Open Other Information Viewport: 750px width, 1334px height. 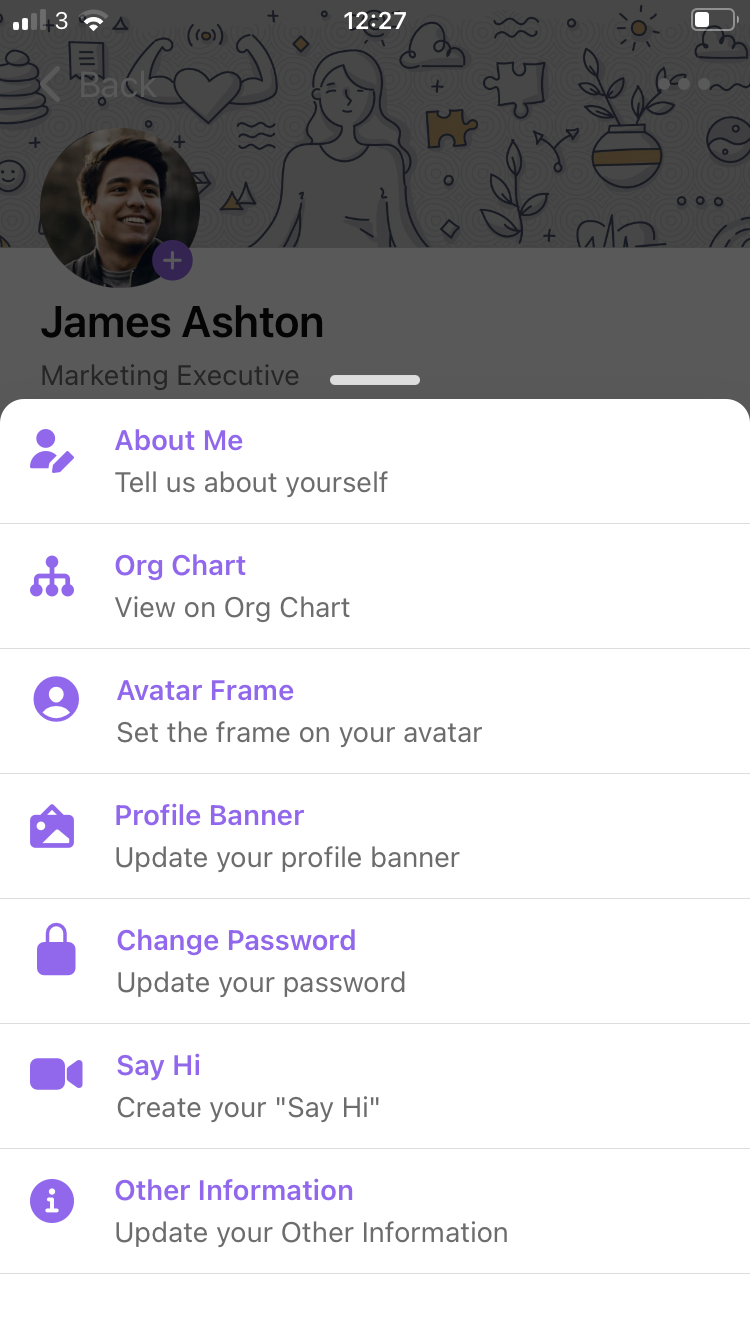coord(375,1211)
